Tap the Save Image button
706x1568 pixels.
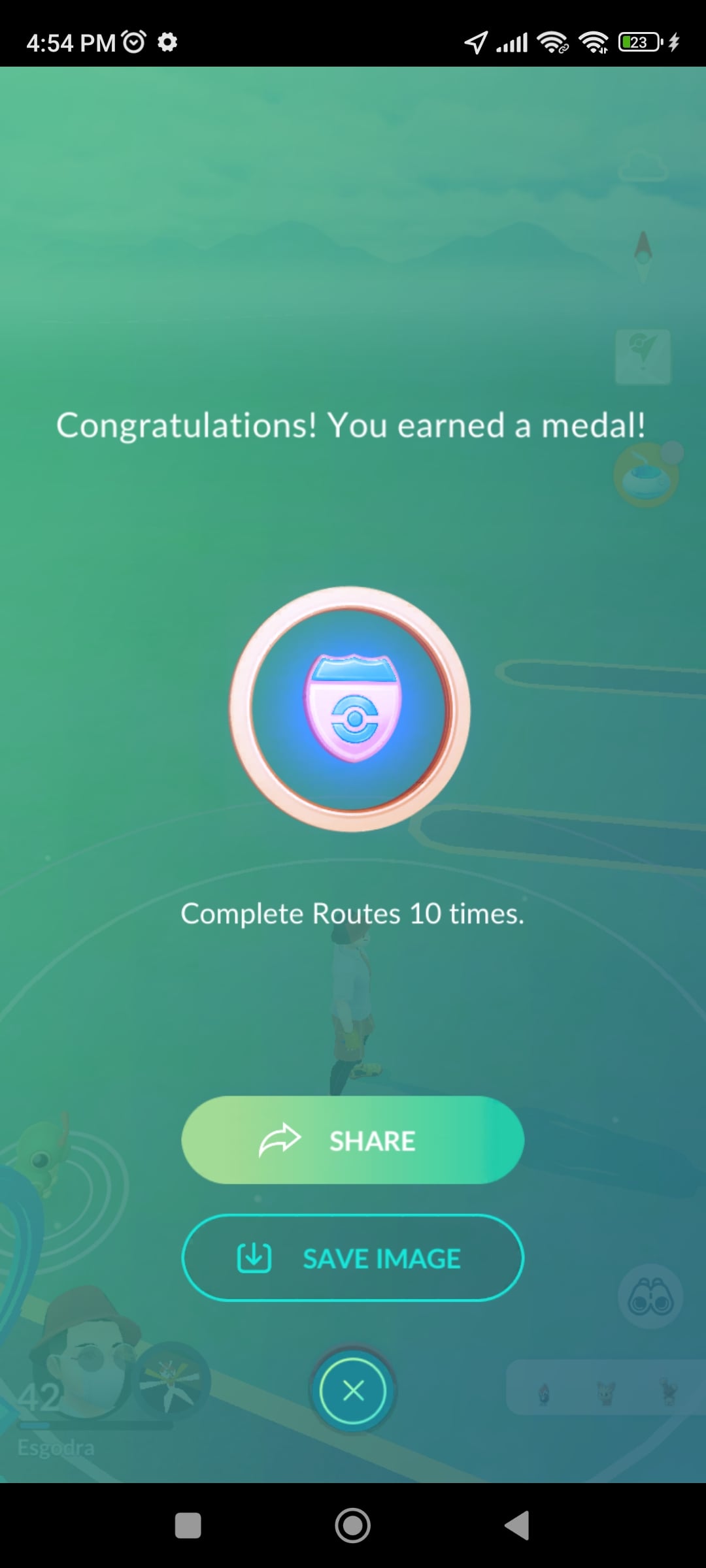coord(352,1258)
